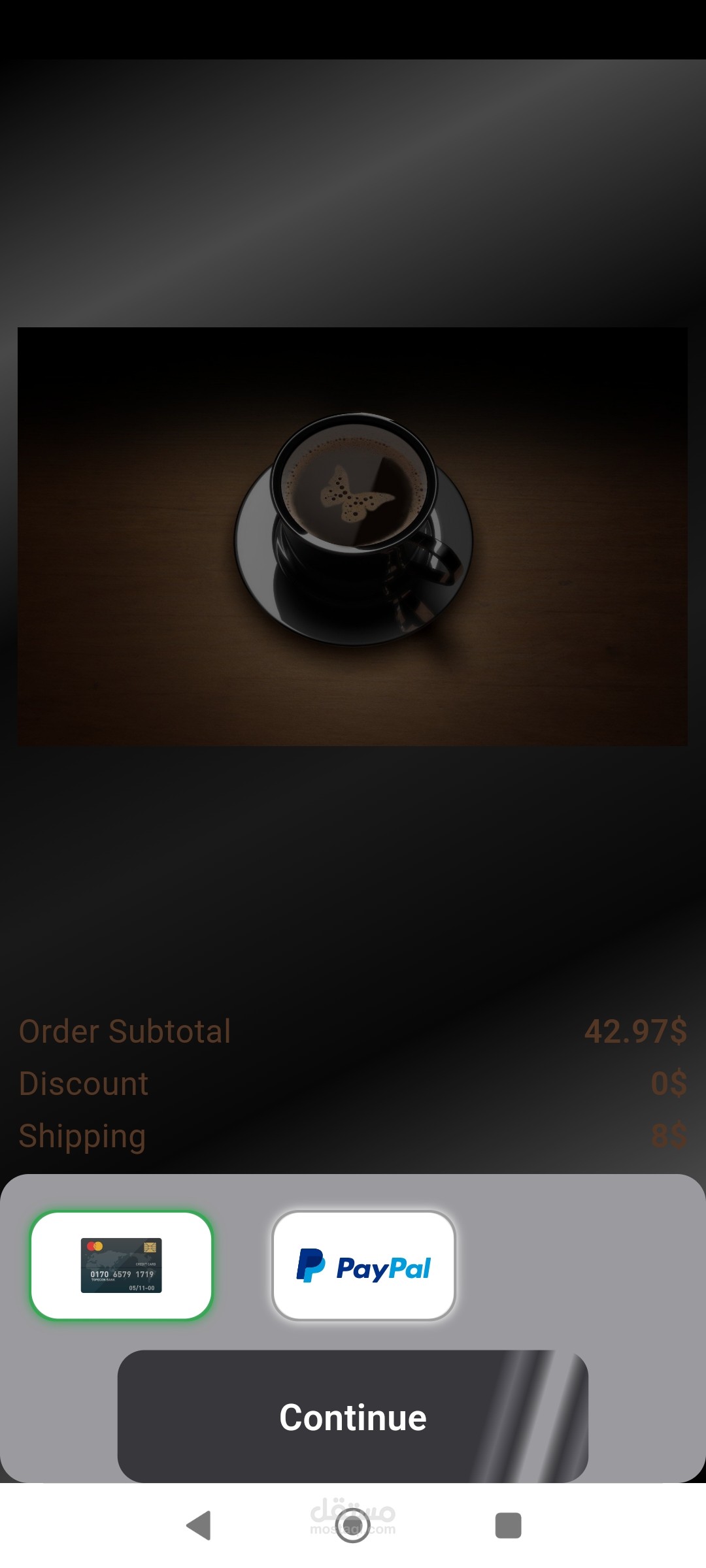
Task: Choose PayPal as payment method
Action: 363,1266
